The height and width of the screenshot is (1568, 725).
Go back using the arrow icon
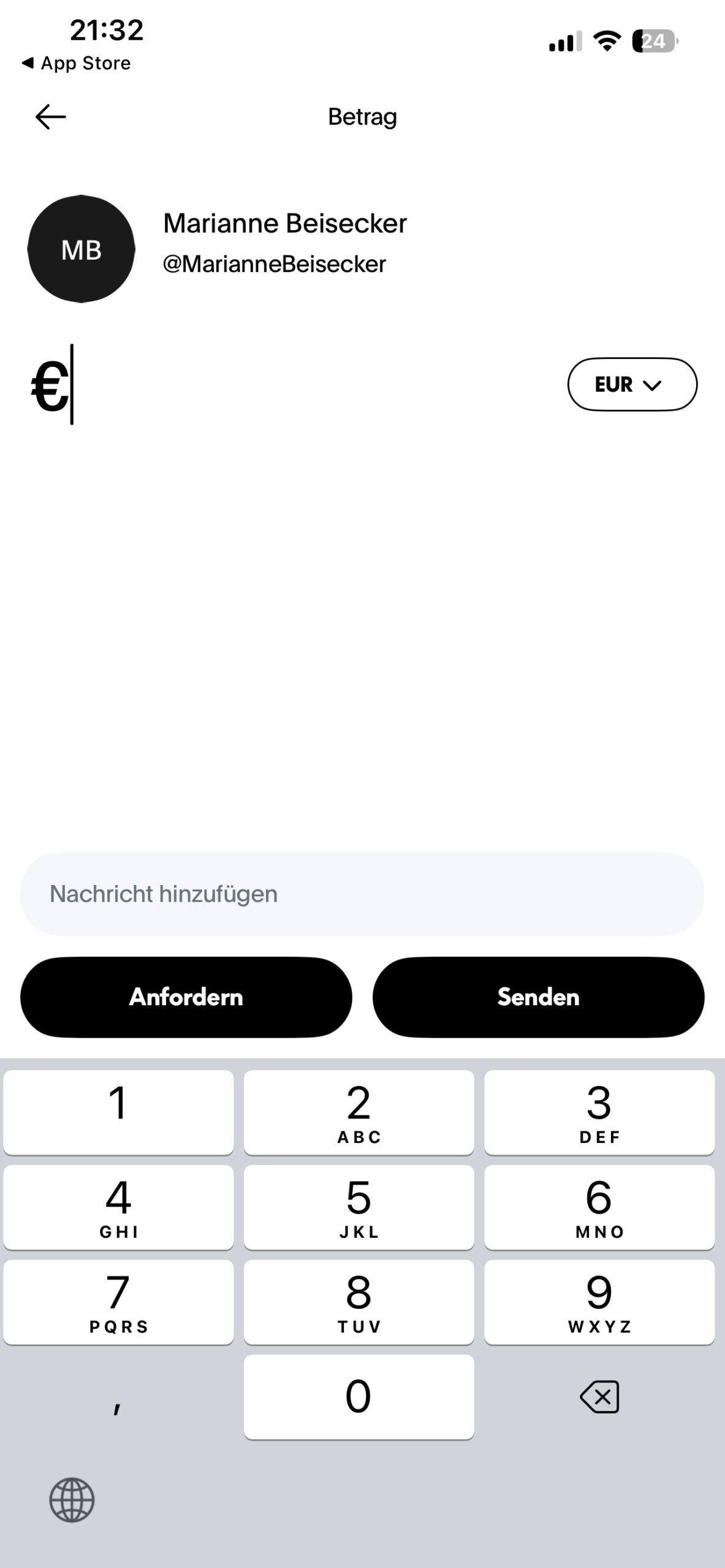pos(50,116)
